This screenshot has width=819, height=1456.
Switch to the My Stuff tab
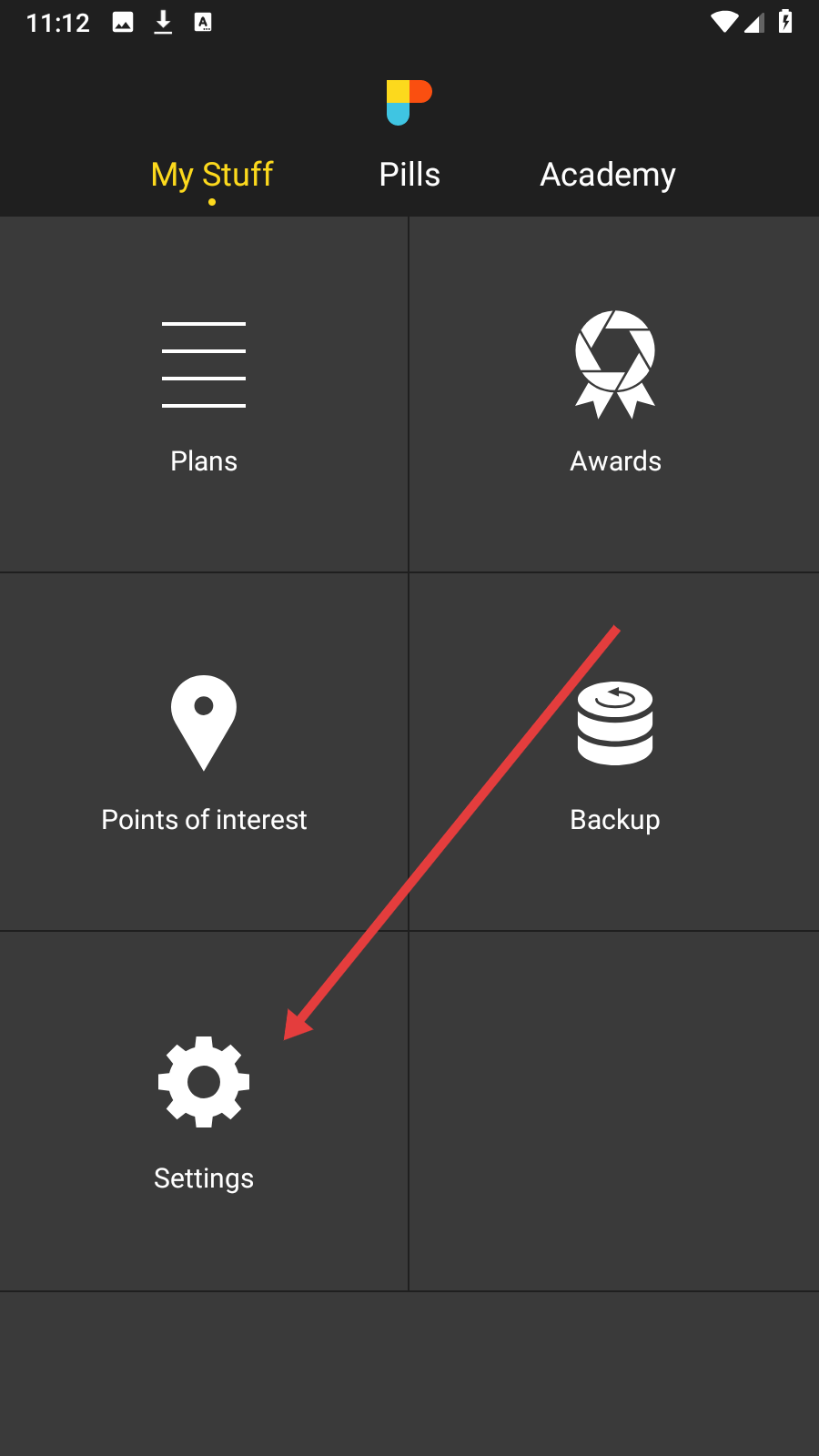pyautogui.click(x=212, y=175)
